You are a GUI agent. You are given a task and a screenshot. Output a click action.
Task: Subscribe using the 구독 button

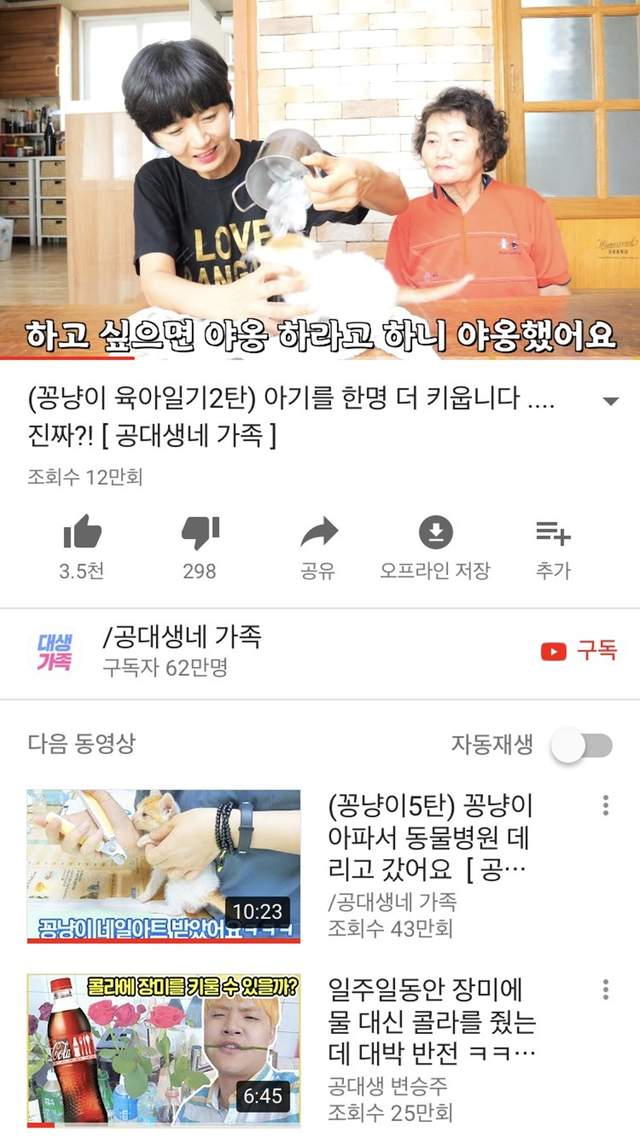(x=580, y=651)
